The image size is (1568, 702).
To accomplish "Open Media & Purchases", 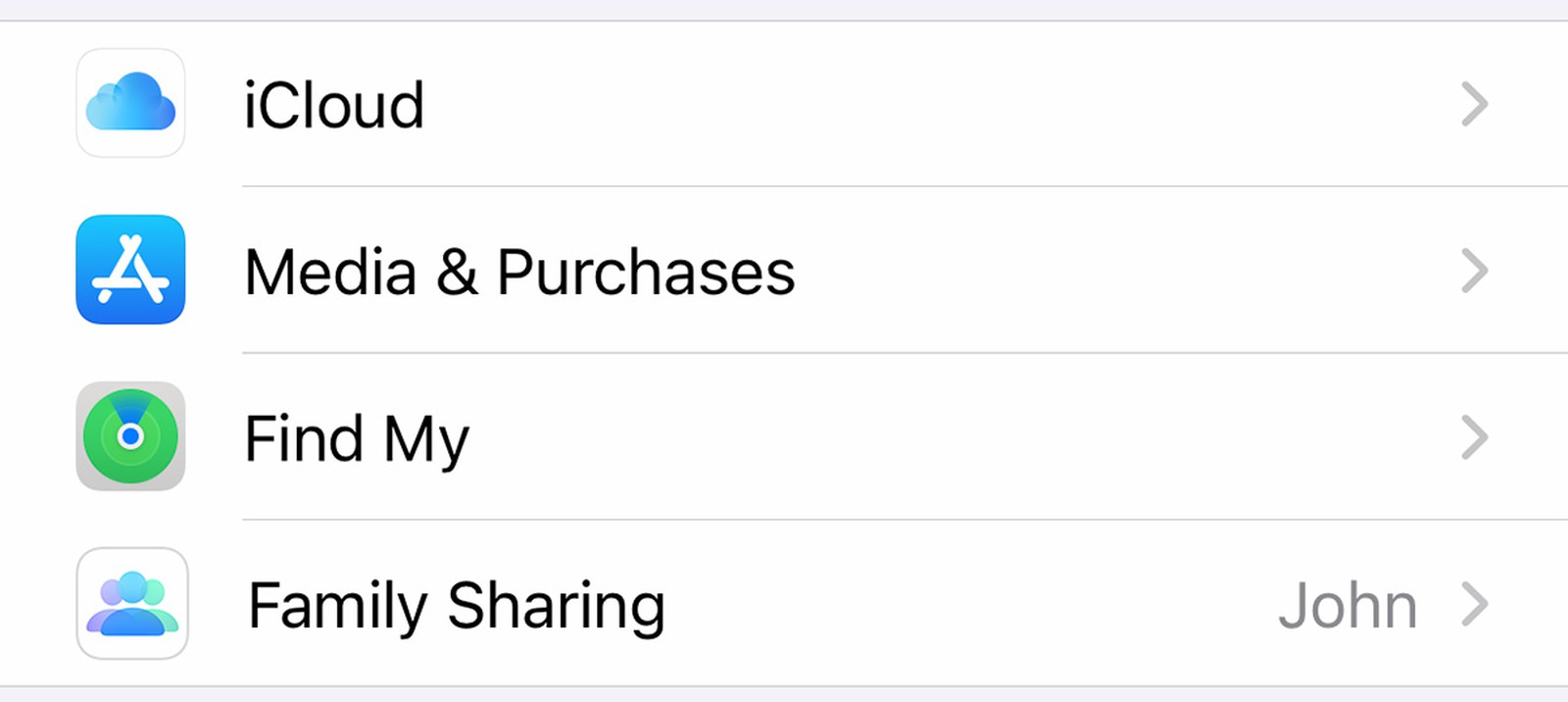I will (784, 271).
